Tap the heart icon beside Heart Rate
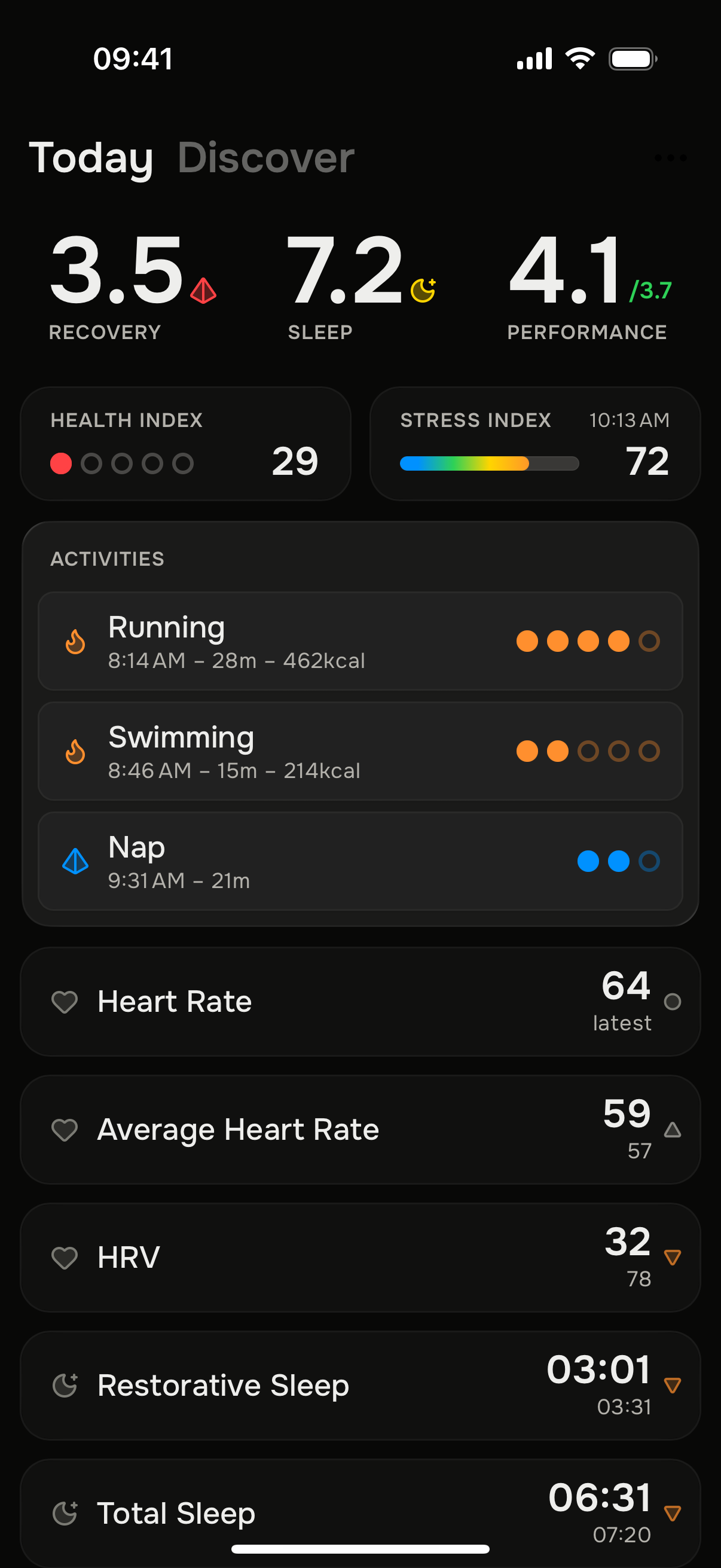This screenshot has height=1568, width=721. (x=65, y=1001)
